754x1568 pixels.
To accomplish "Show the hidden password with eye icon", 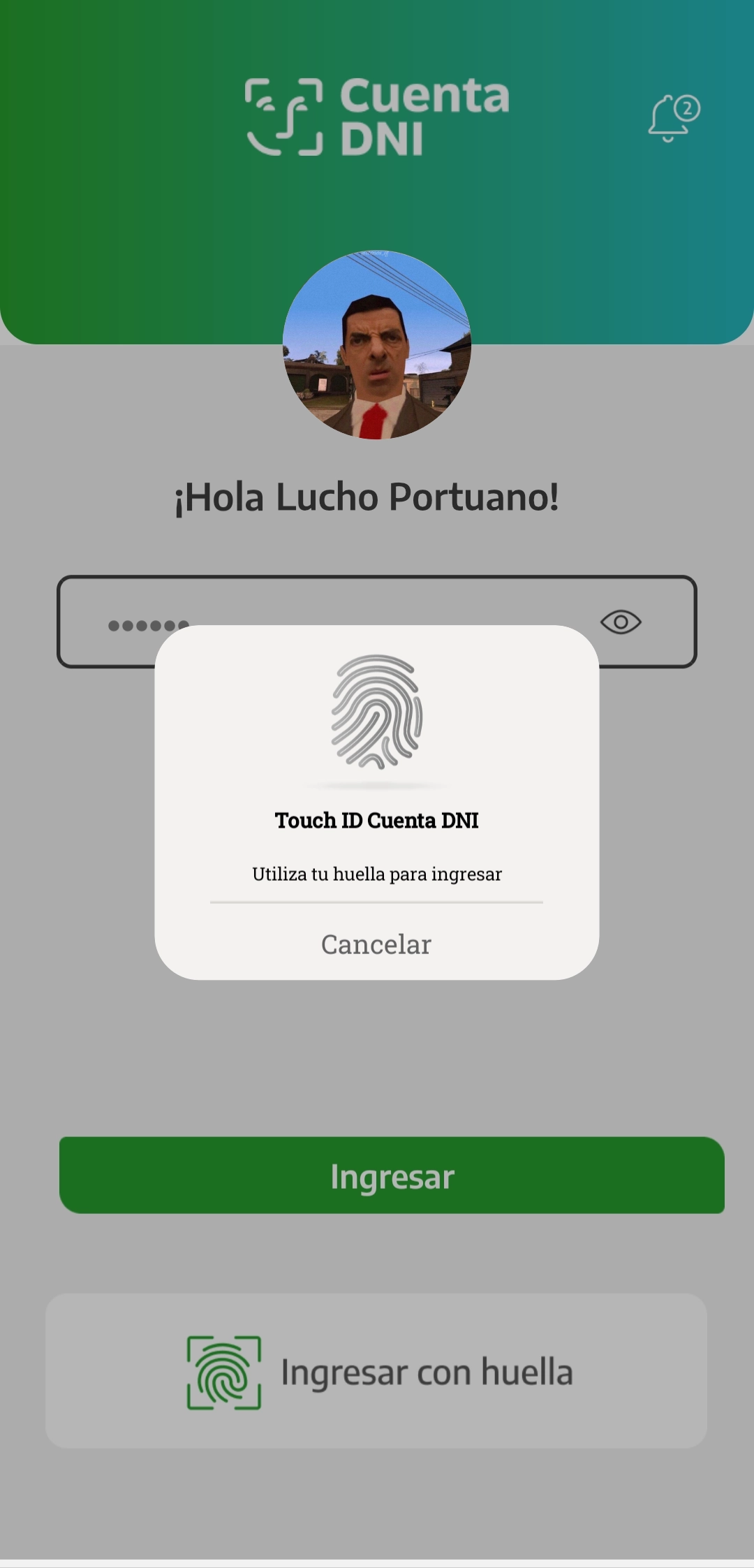I will 621,622.
